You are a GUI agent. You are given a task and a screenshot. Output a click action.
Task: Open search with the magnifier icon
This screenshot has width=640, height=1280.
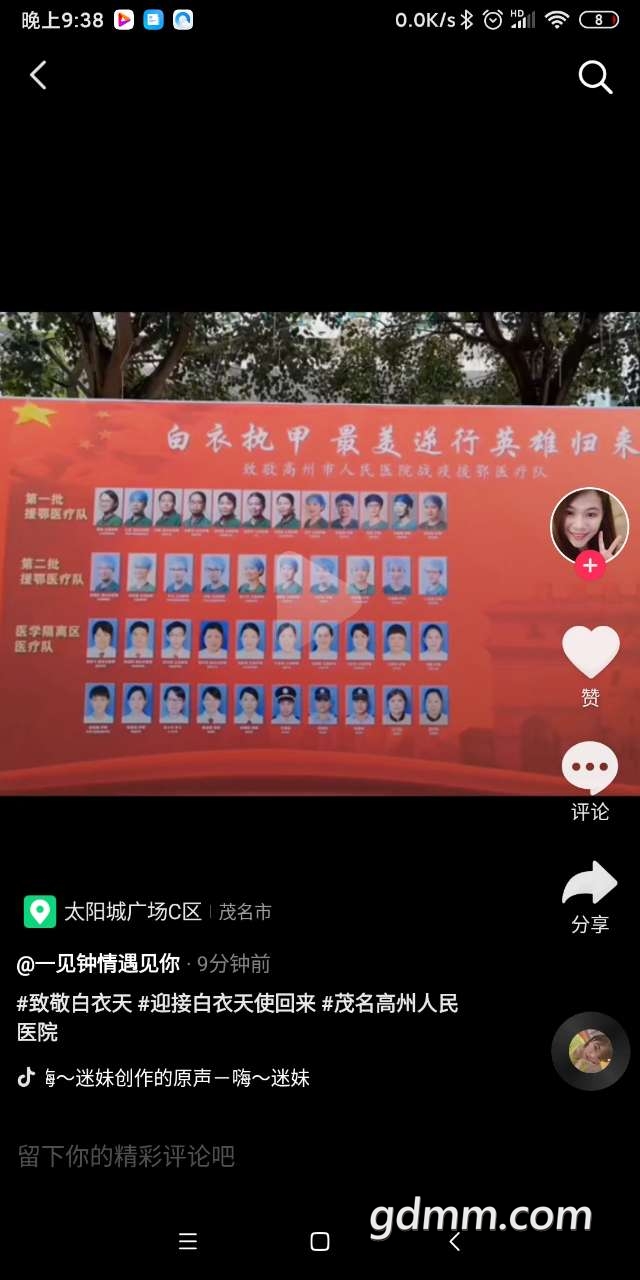595,76
